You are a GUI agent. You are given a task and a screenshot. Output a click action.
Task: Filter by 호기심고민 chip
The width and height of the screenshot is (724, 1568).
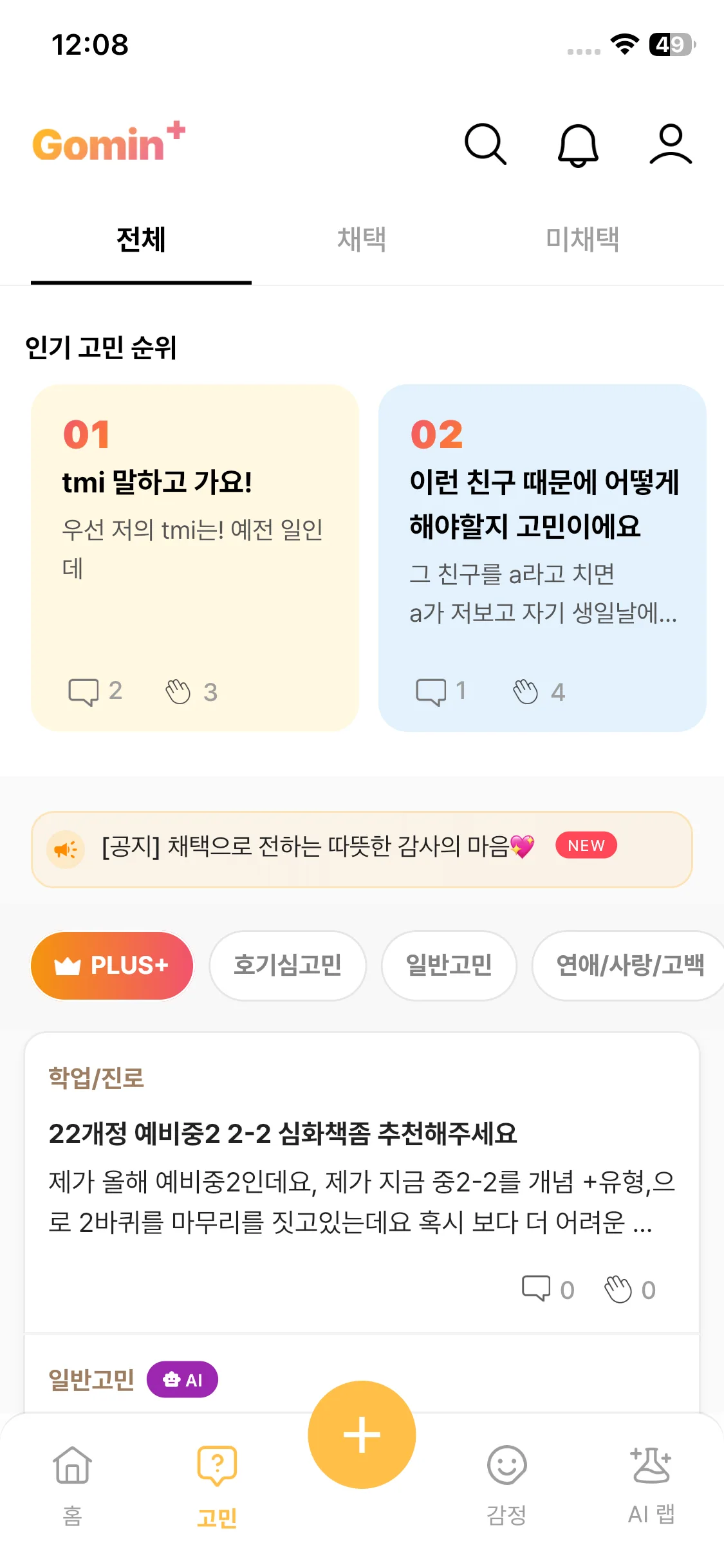pos(288,966)
